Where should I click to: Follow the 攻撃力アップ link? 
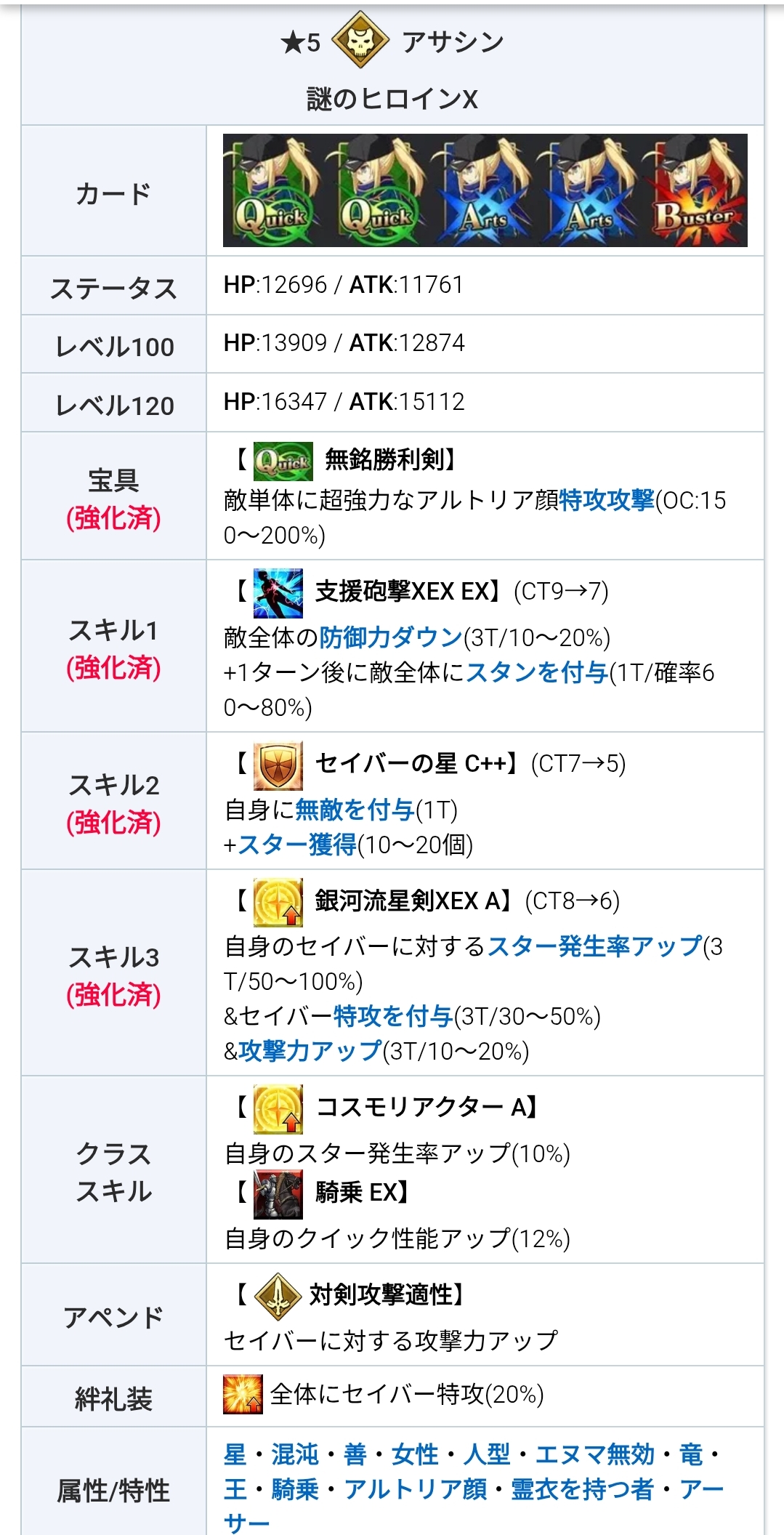[x=310, y=1051]
